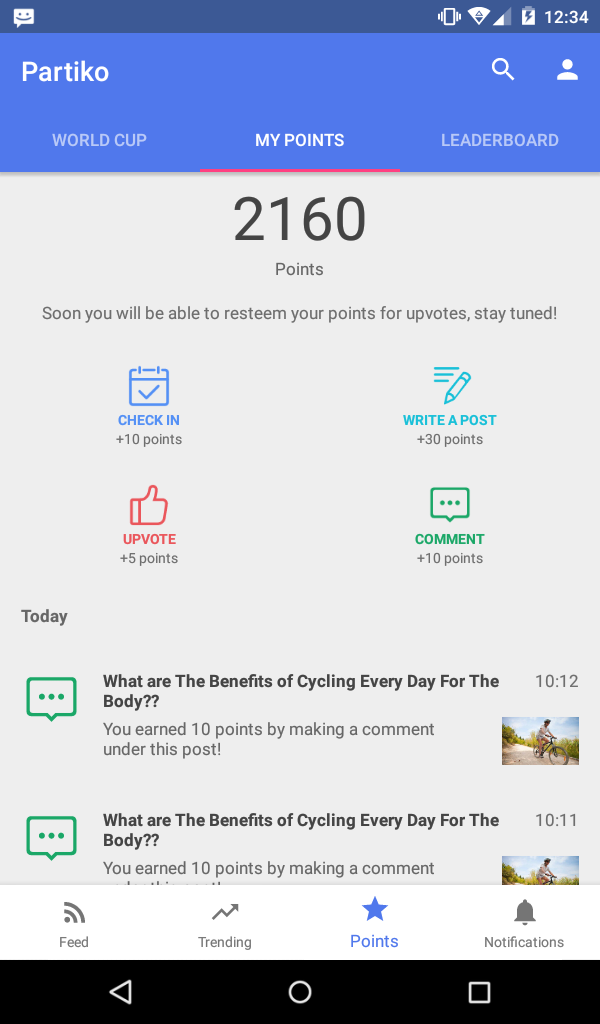Switch to the Leaderboard tab
This screenshot has height=1024, width=600.
pyautogui.click(x=499, y=140)
